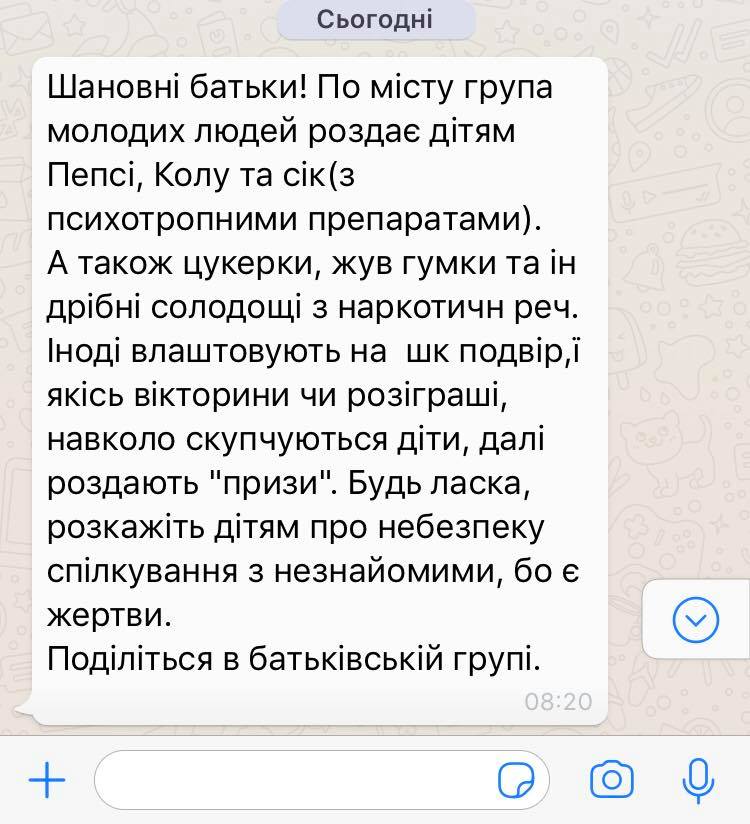Open the attachment plus menu
The width and height of the screenshot is (750, 824).
click(46, 780)
